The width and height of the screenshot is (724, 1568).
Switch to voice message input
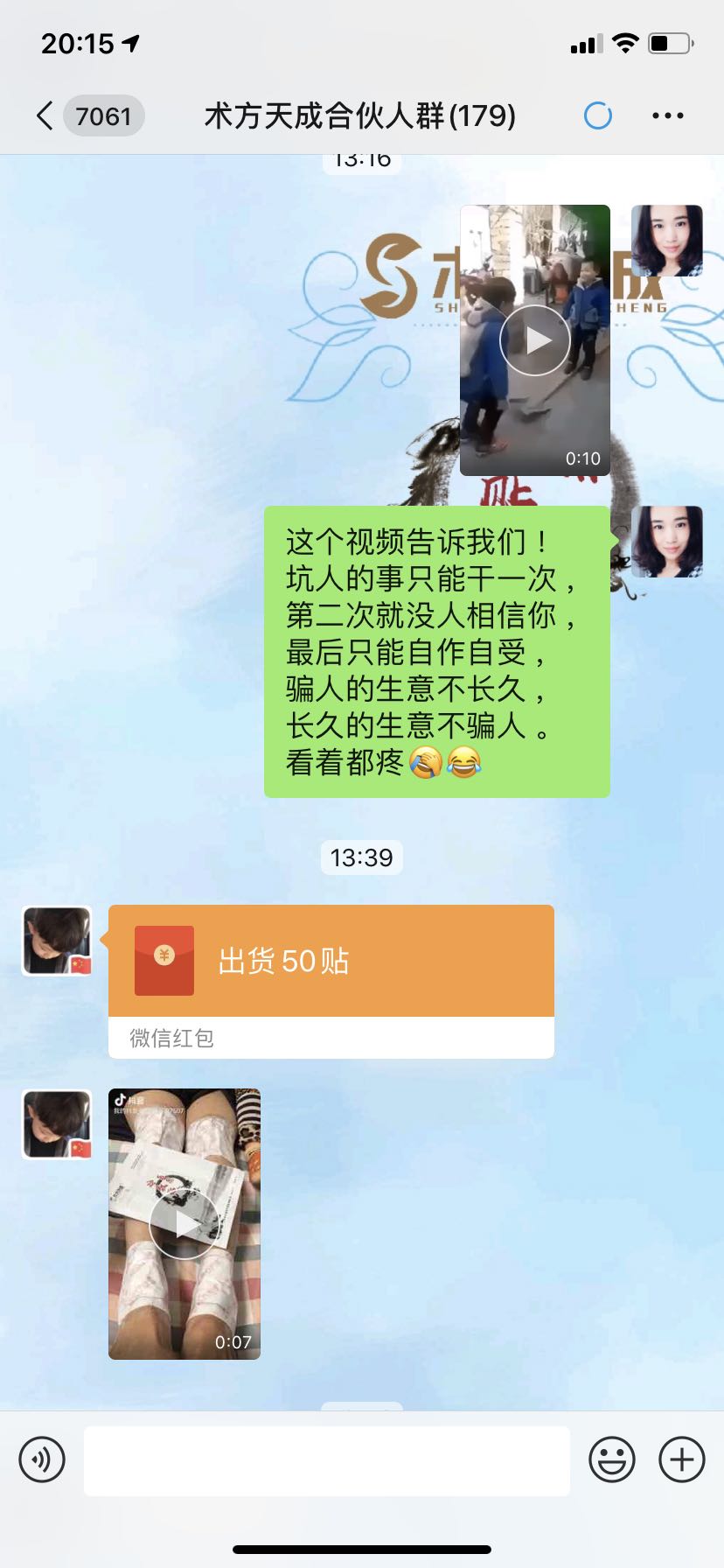click(x=42, y=1459)
